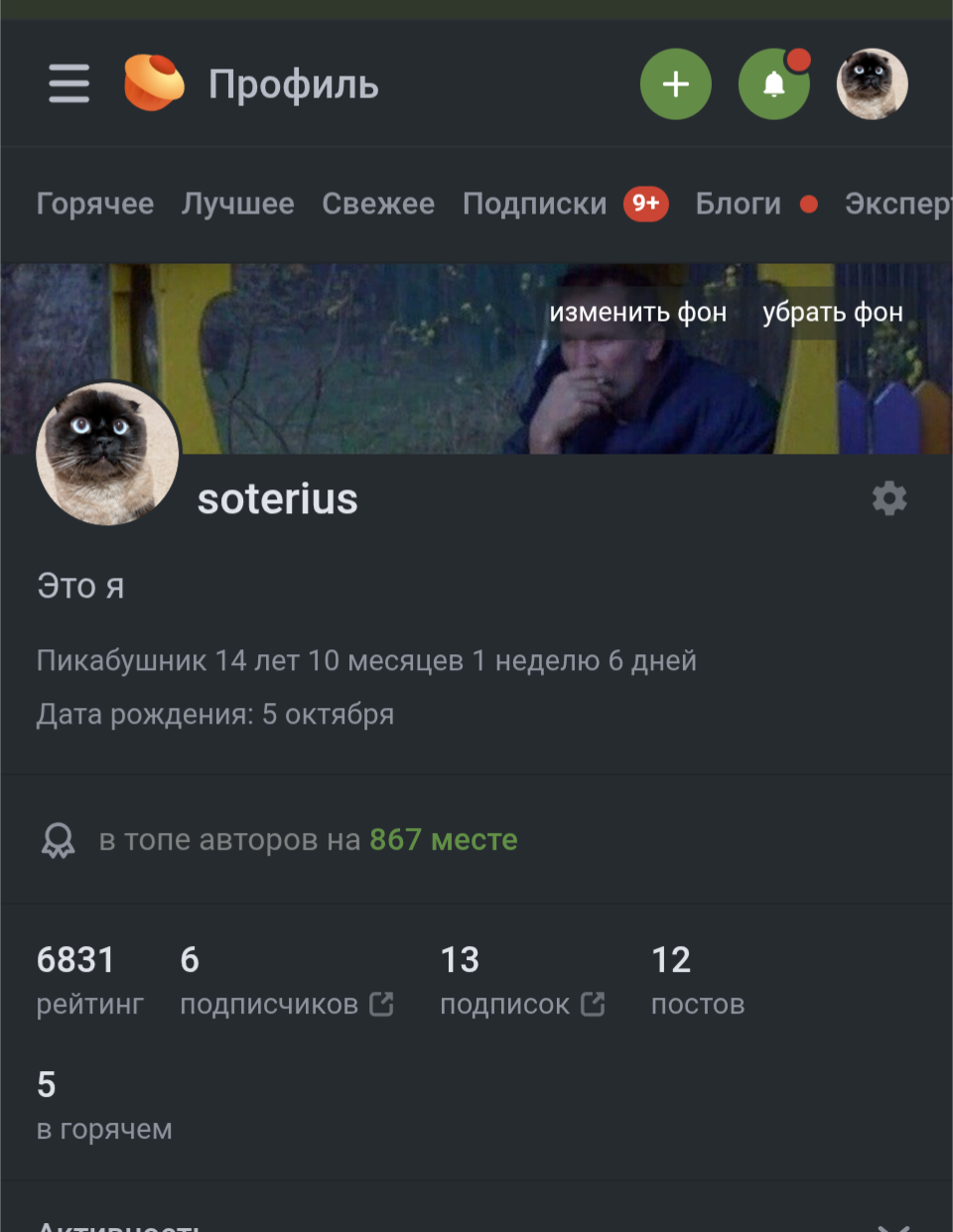The height and width of the screenshot is (1232, 953).
Task: Go to the Блоги tab
Action: 738,204
